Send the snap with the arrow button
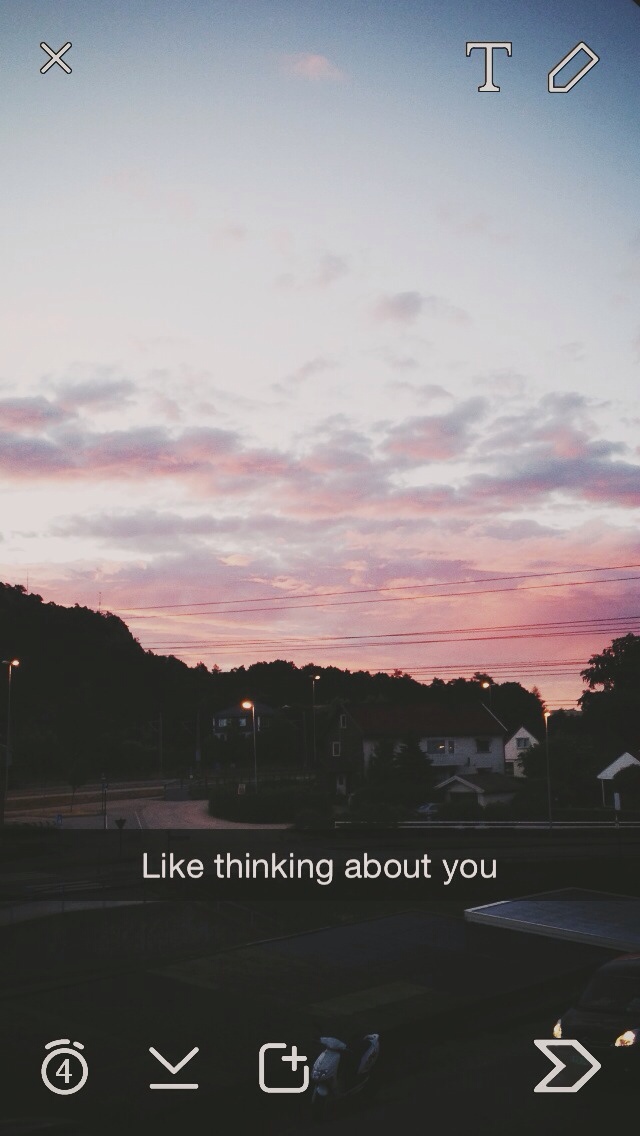Screen dimensions: 640x1136 click(567, 1066)
